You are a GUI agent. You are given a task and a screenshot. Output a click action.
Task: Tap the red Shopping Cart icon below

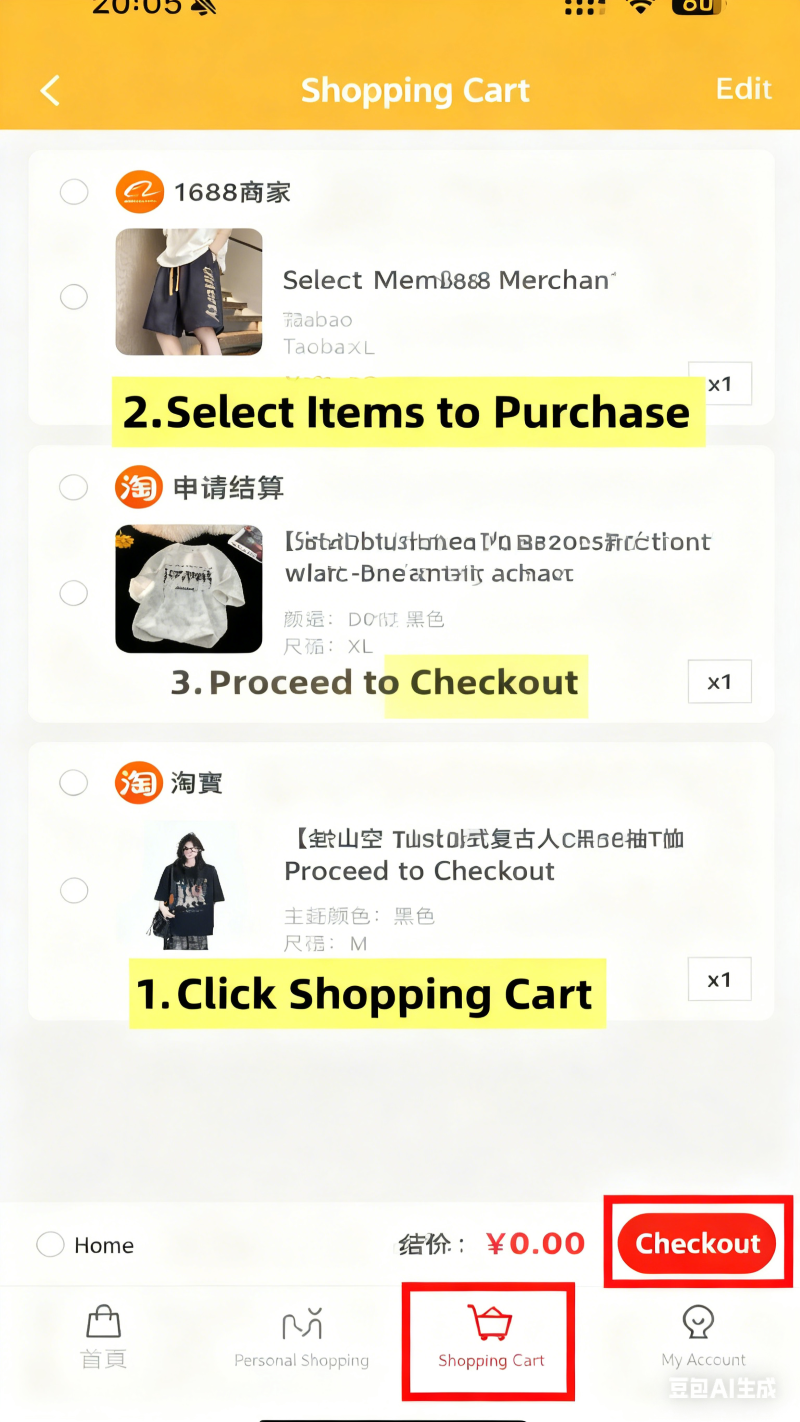click(488, 1322)
